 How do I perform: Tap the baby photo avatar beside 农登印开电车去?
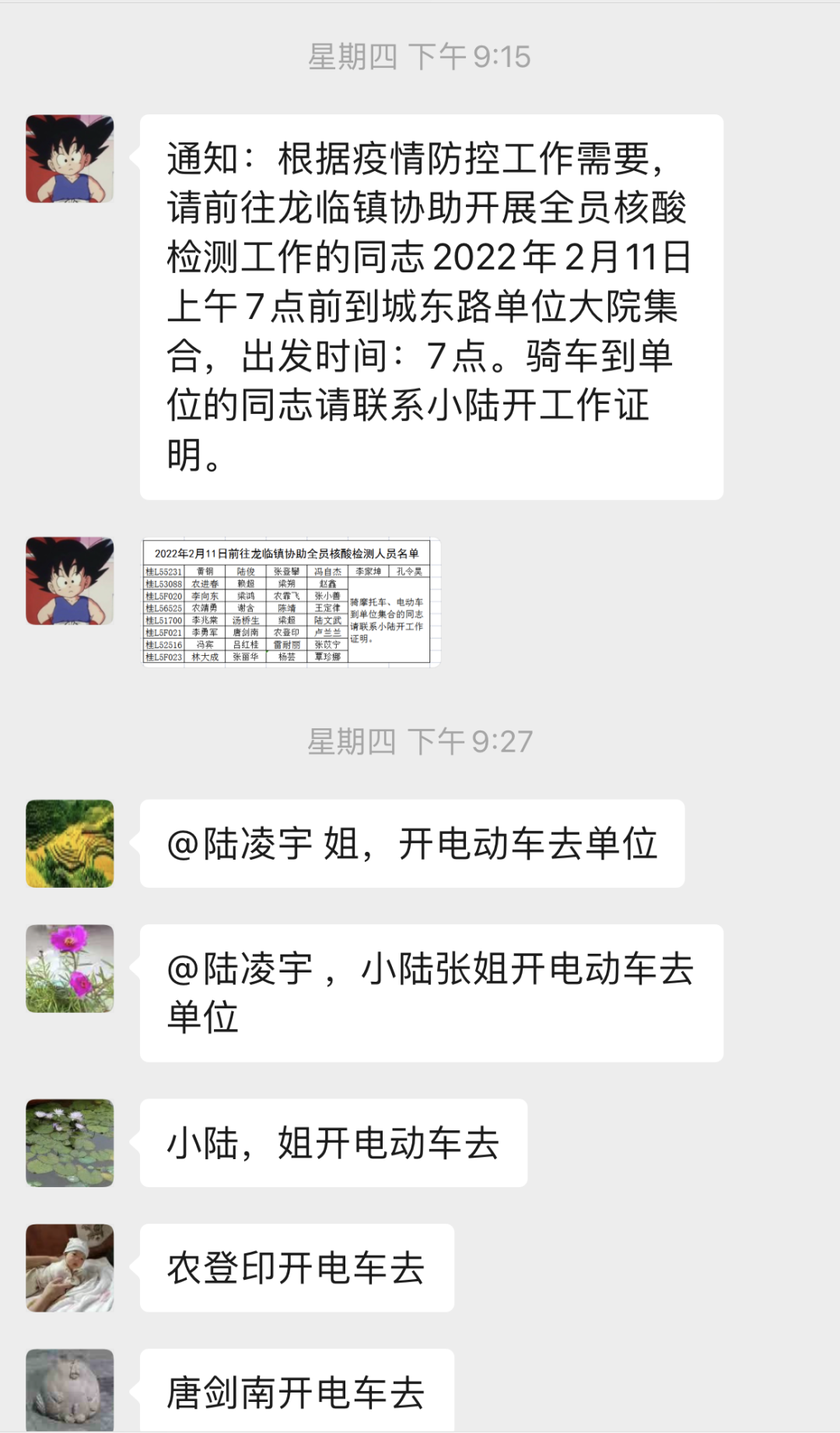70,1268
